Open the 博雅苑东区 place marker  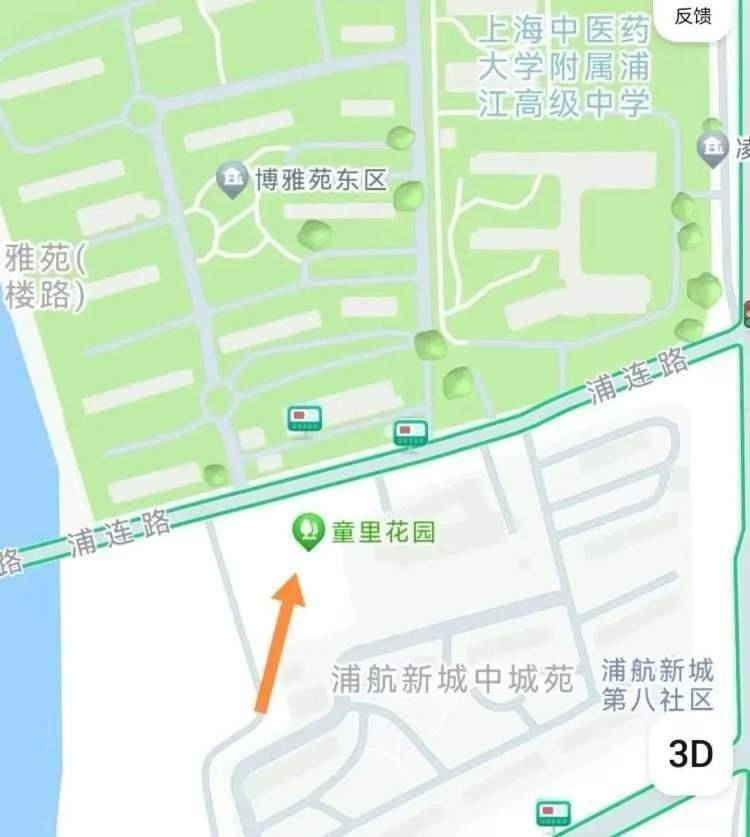233,180
